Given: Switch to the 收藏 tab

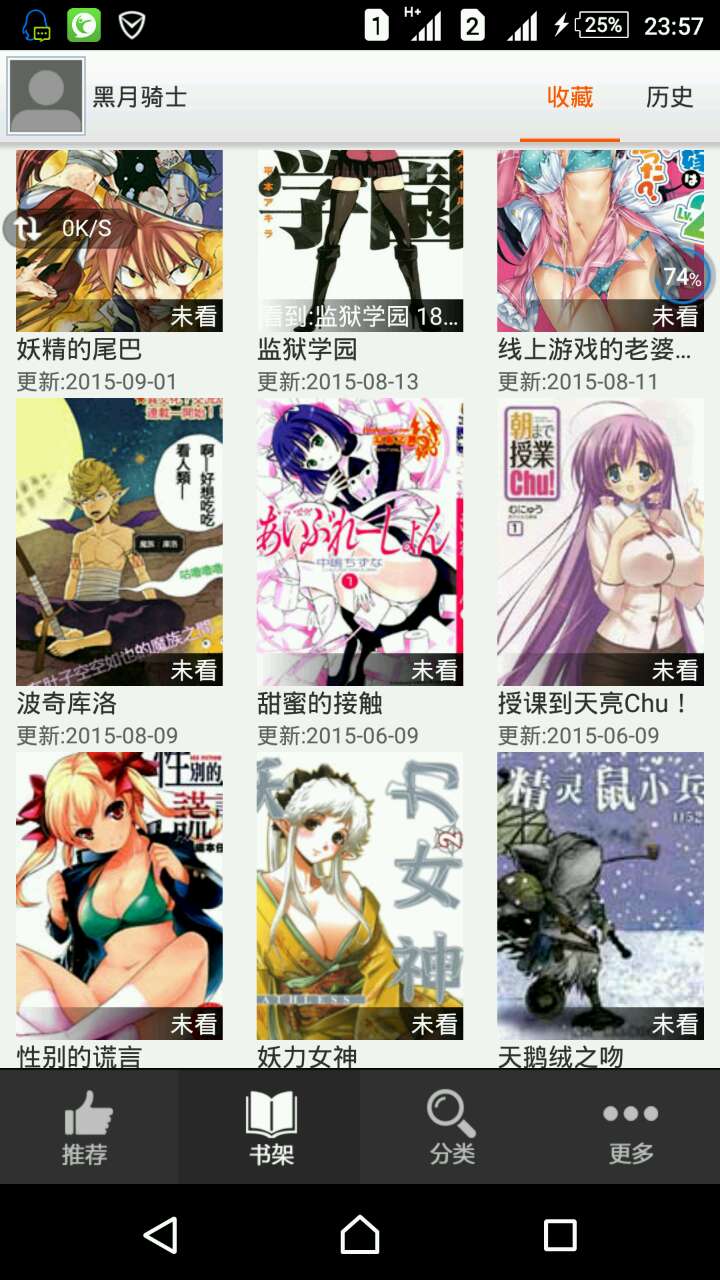Looking at the screenshot, I should pyautogui.click(x=570, y=97).
